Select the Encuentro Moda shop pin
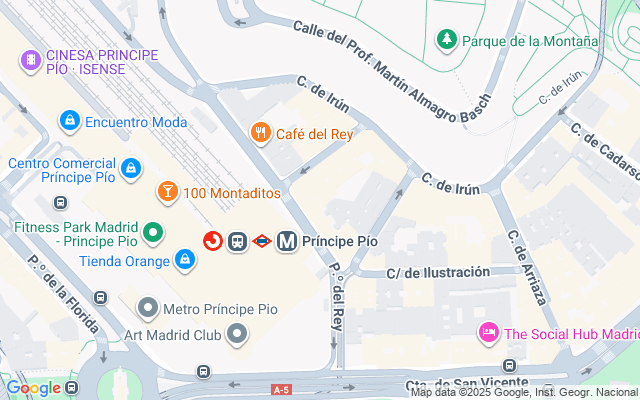This screenshot has height=400, width=640. point(70,121)
